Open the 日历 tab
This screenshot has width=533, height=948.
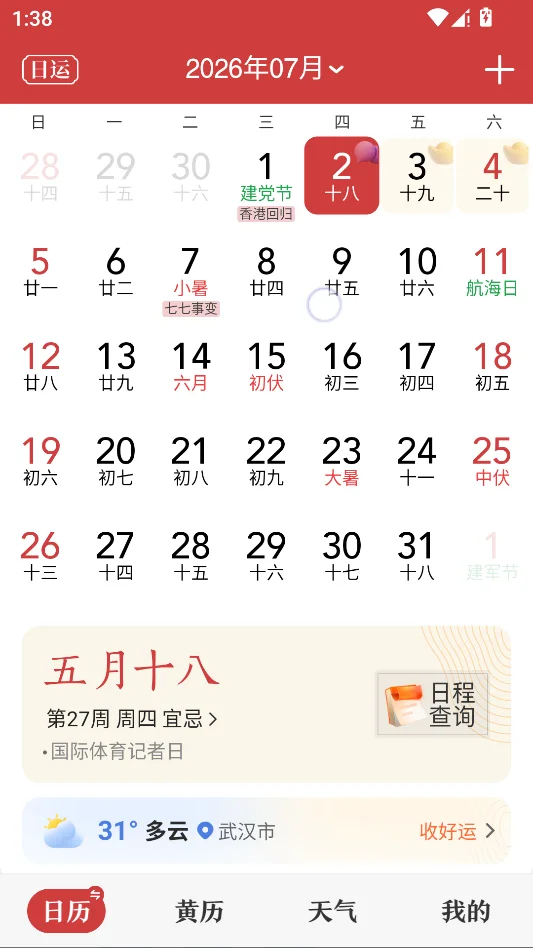point(66,911)
